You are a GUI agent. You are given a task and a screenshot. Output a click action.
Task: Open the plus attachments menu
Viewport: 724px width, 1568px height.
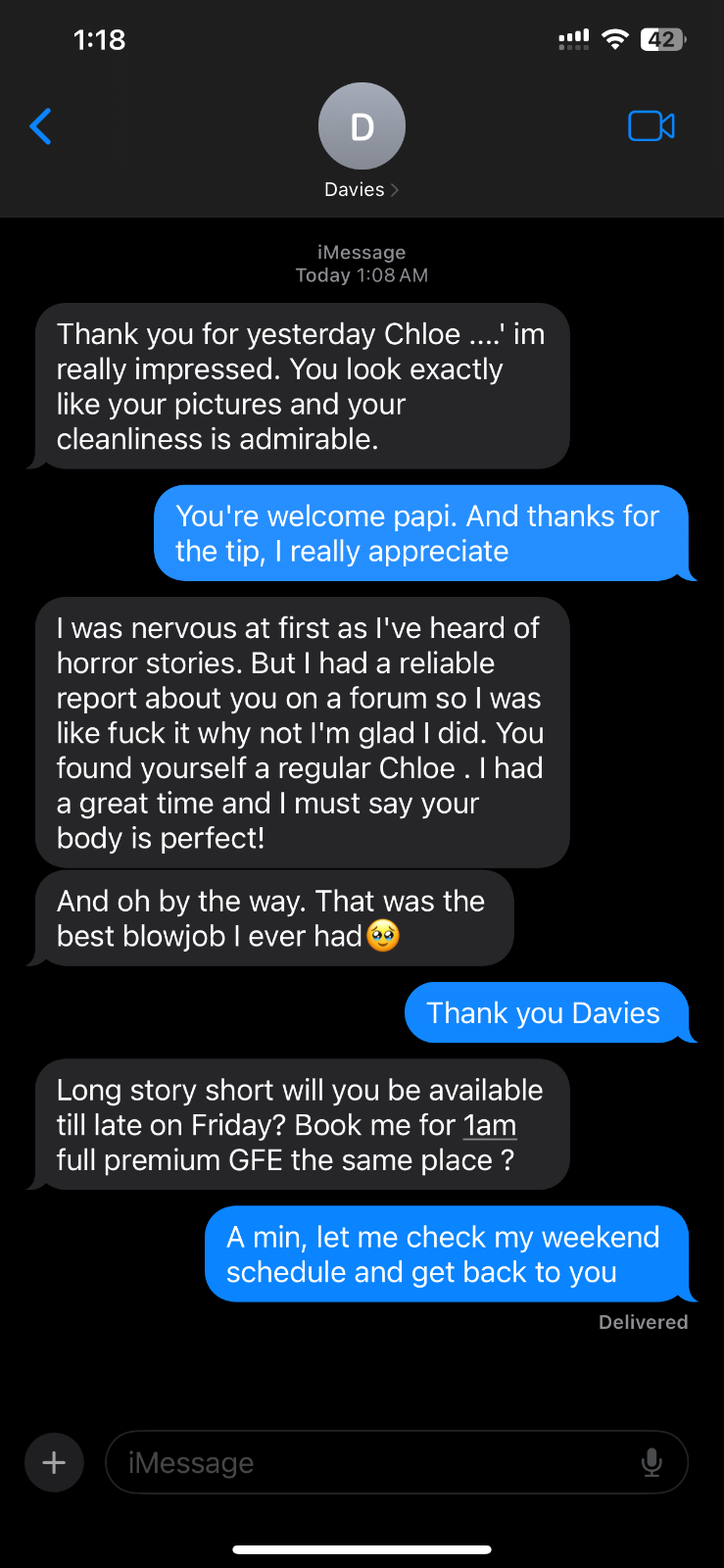pyautogui.click(x=54, y=1463)
